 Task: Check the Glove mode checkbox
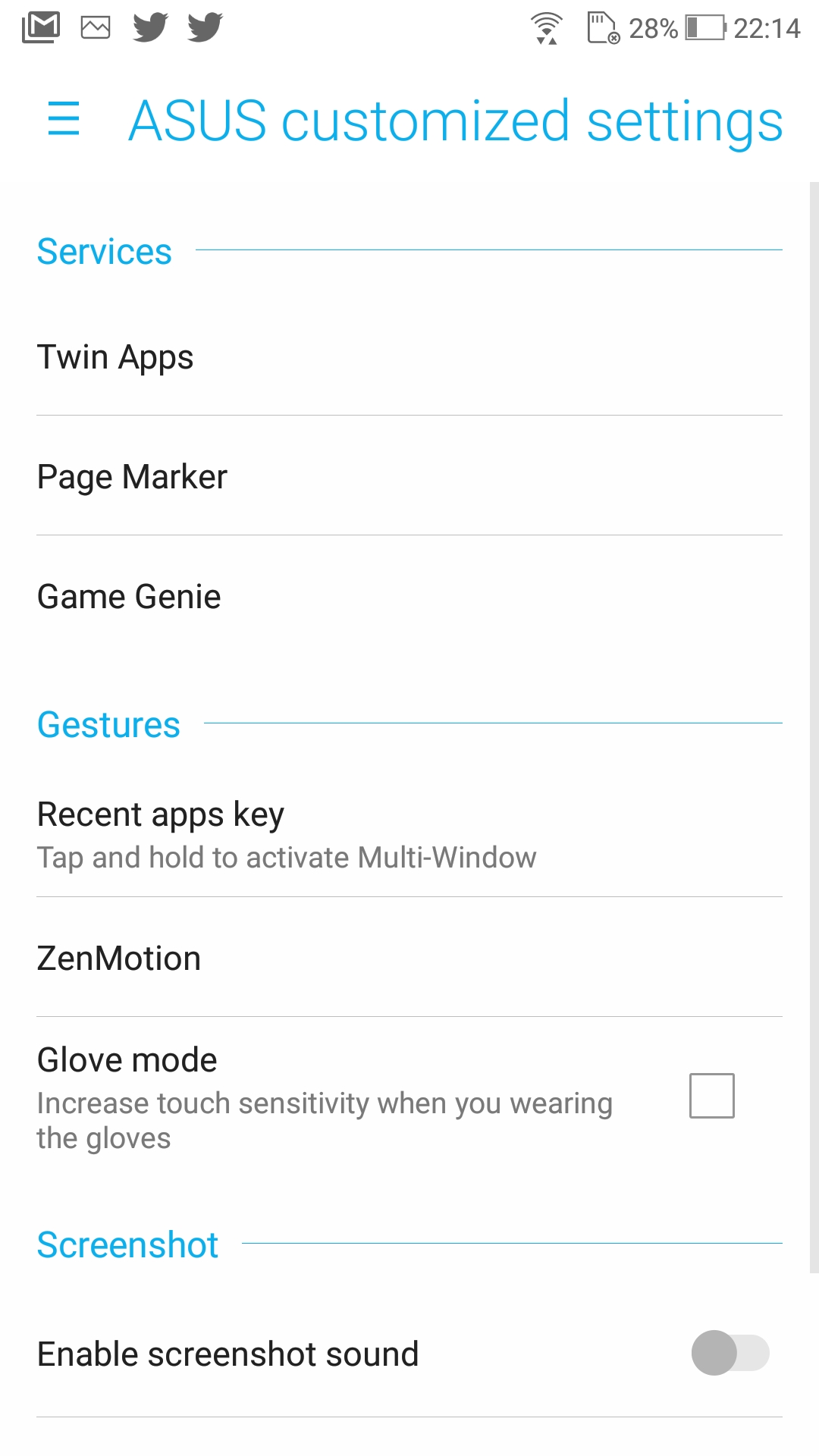[x=711, y=1096]
